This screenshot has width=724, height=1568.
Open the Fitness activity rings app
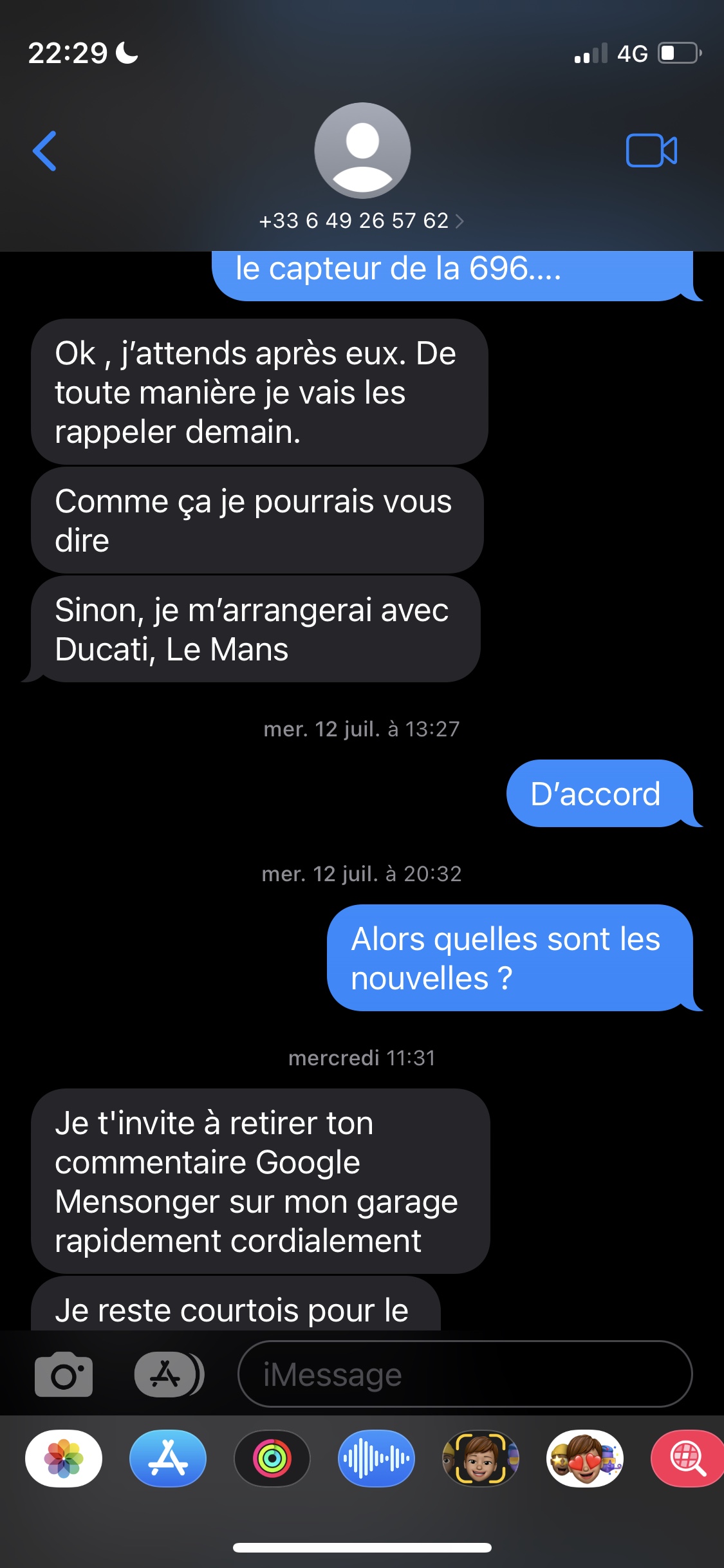tap(272, 1459)
